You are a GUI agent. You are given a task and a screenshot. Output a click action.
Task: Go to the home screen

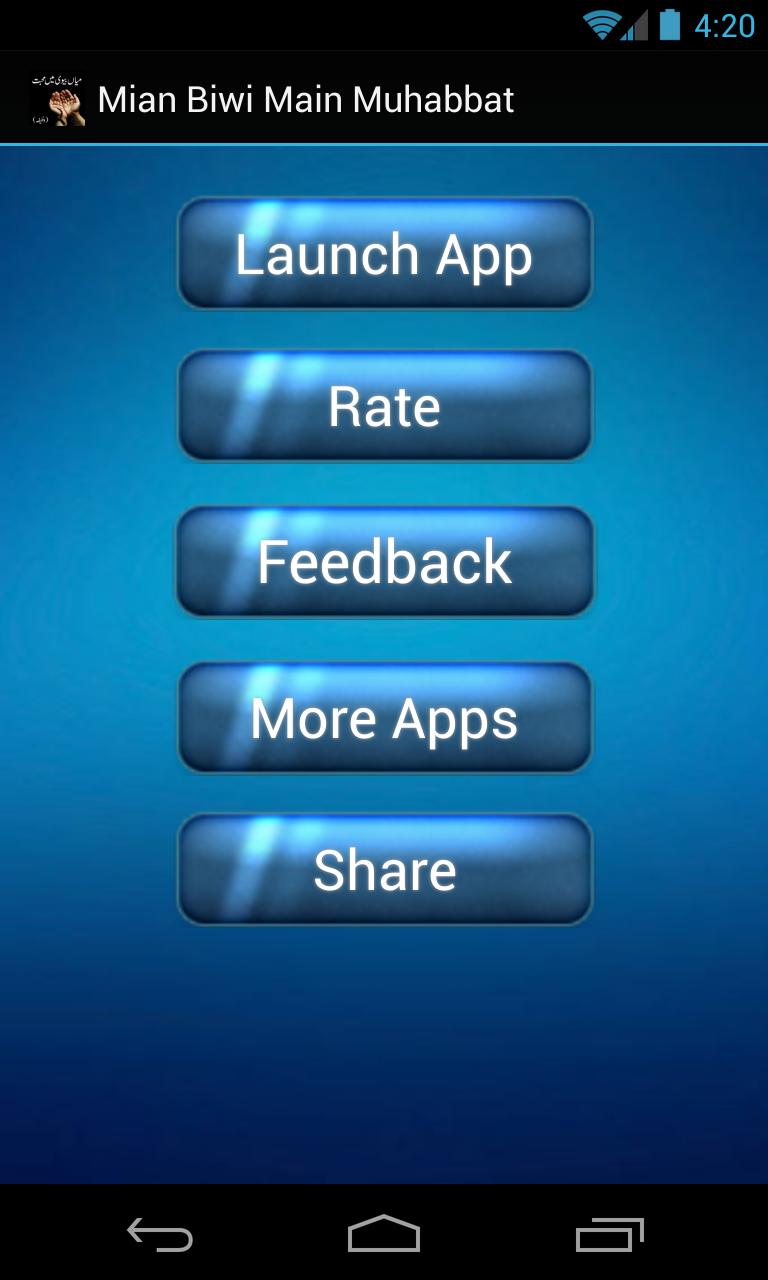pyautogui.click(x=384, y=1234)
